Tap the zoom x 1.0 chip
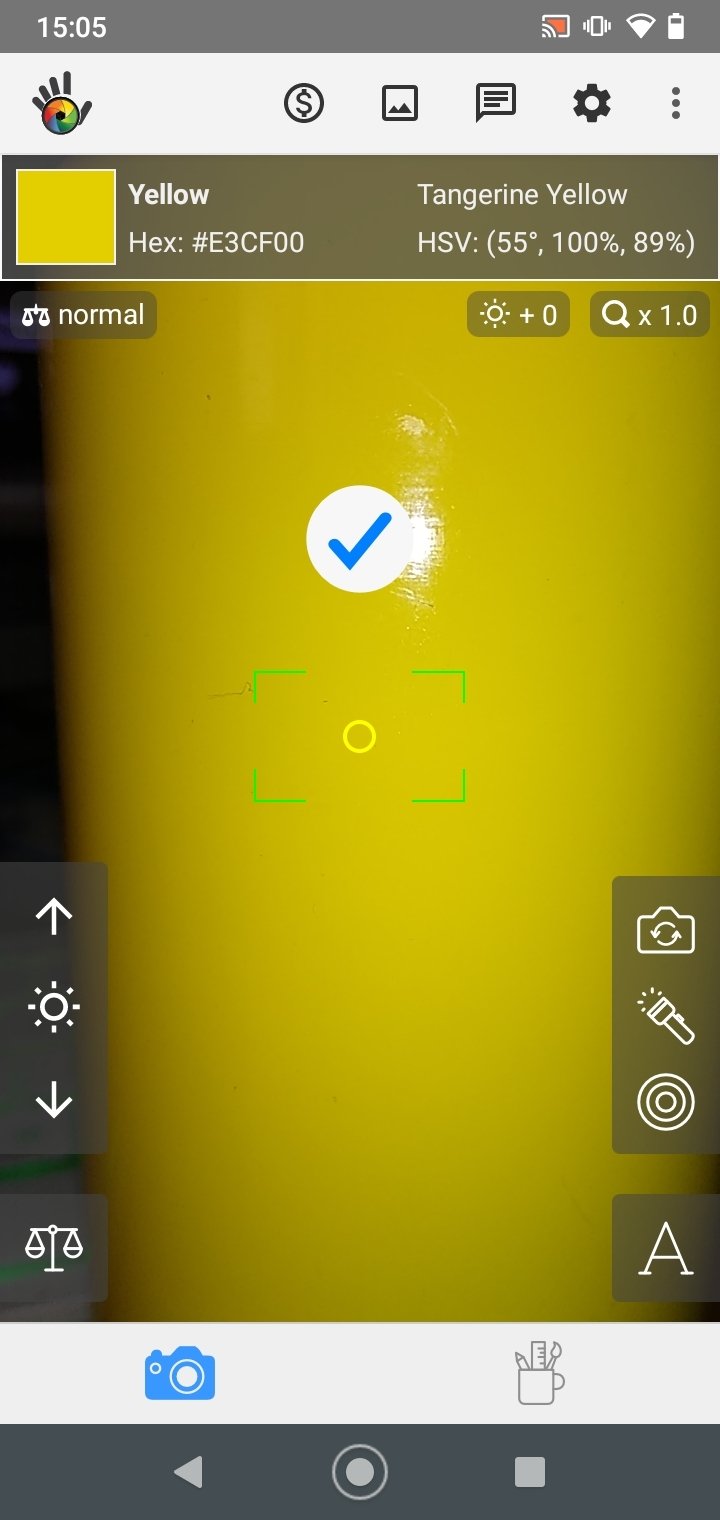Viewport: 720px width, 1520px height. pyautogui.click(x=650, y=315)
